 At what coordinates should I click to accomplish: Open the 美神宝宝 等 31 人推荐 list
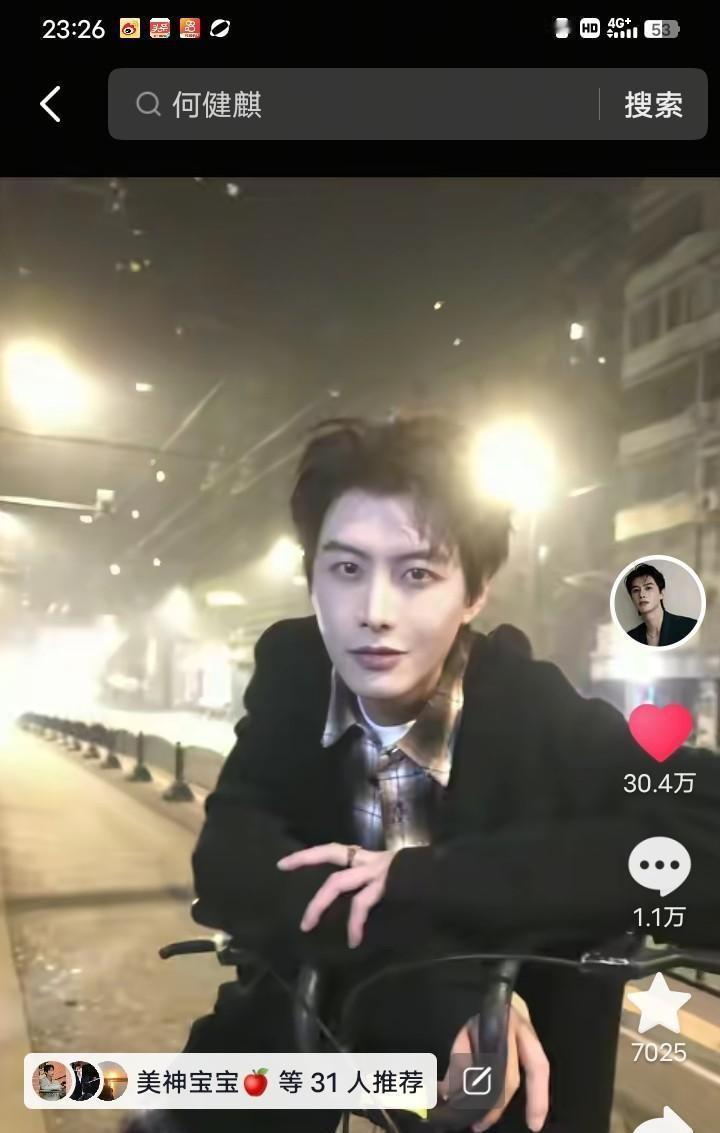(230, 1081)
